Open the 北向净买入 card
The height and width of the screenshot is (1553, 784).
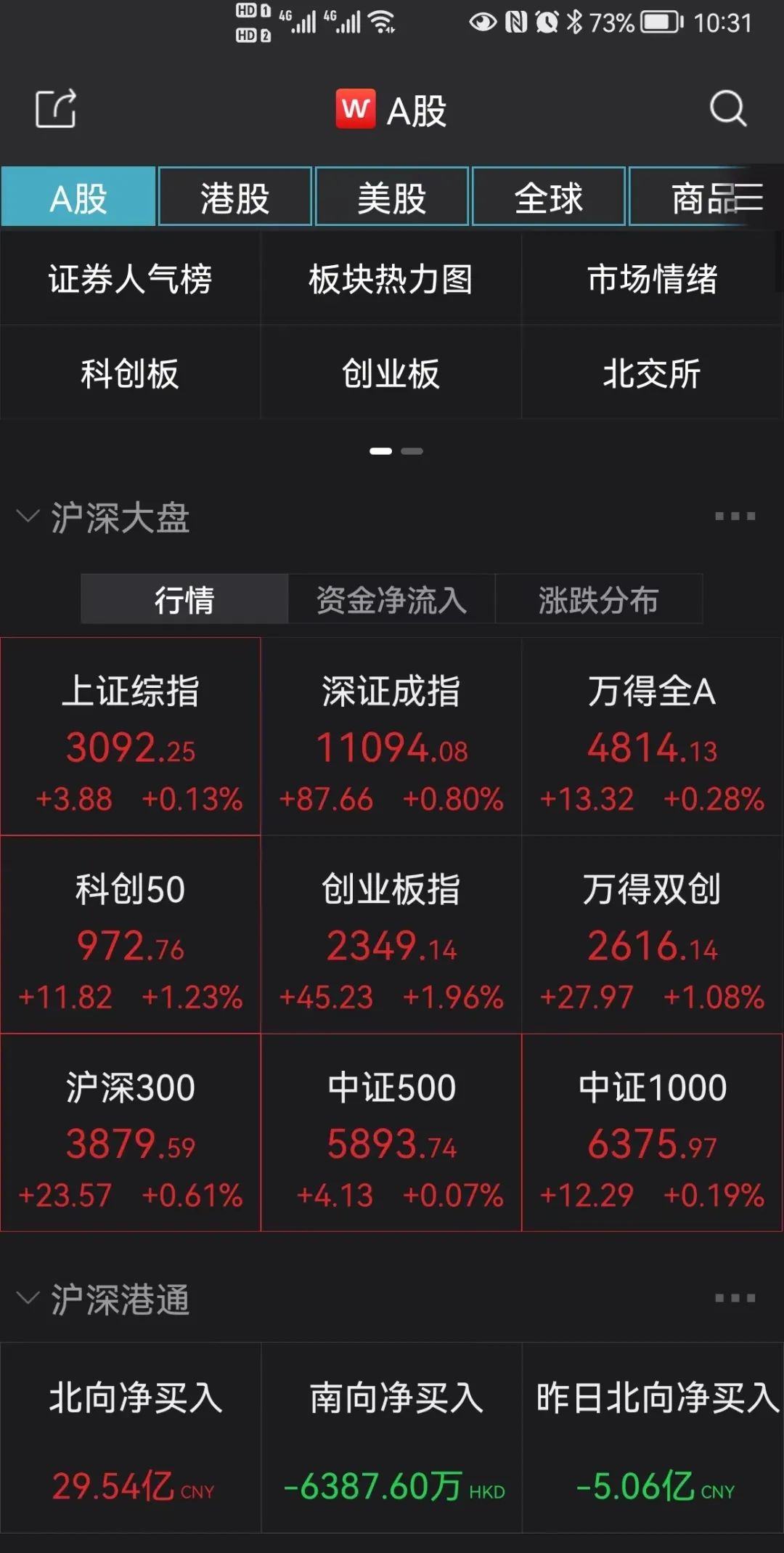tap(131, 1438)
